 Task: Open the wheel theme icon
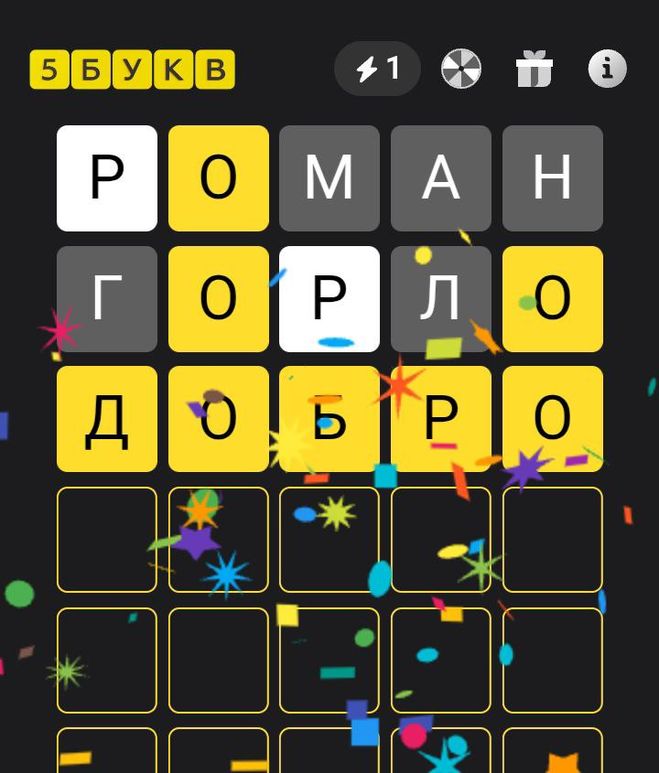(x=461, y=69)
